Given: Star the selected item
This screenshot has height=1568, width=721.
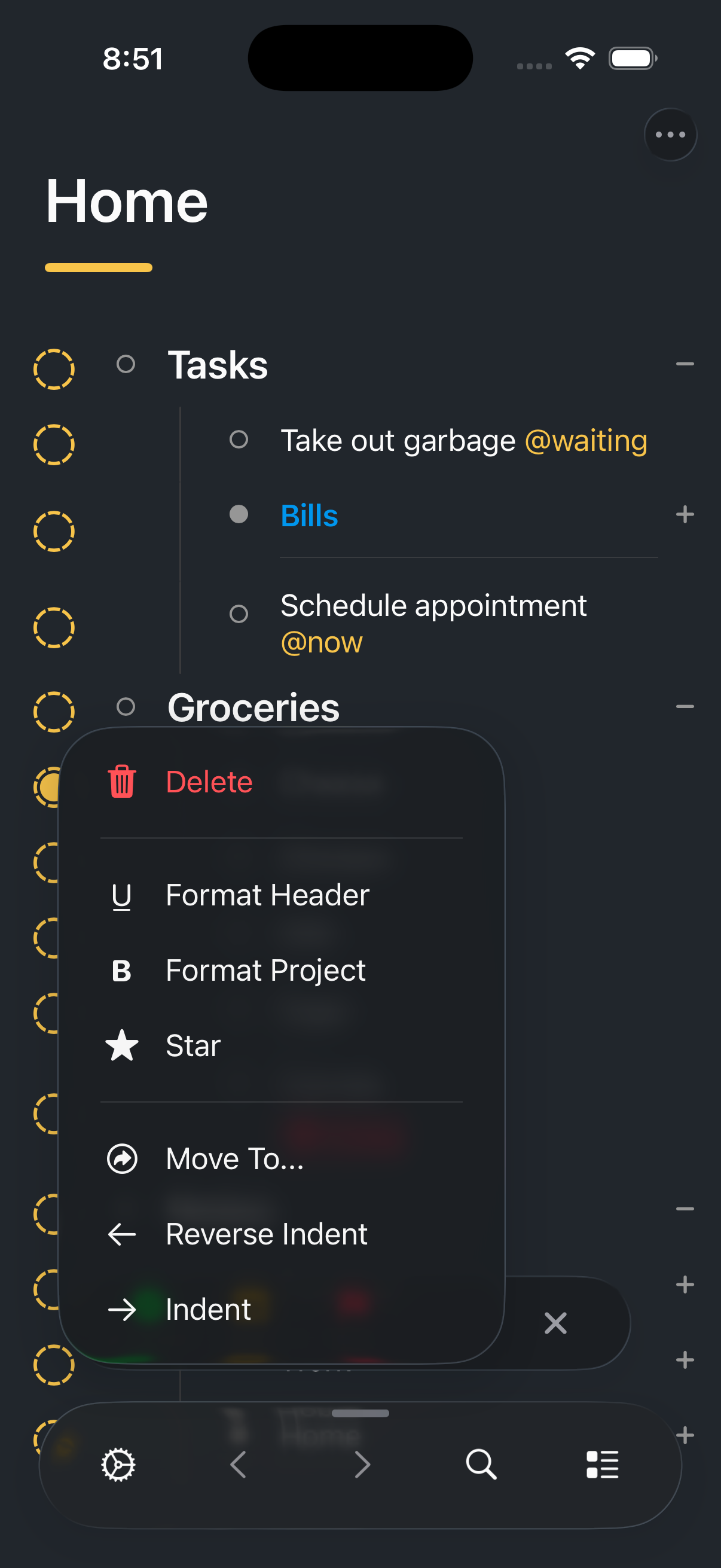Looking at the screenshot, I should 193,1046.
